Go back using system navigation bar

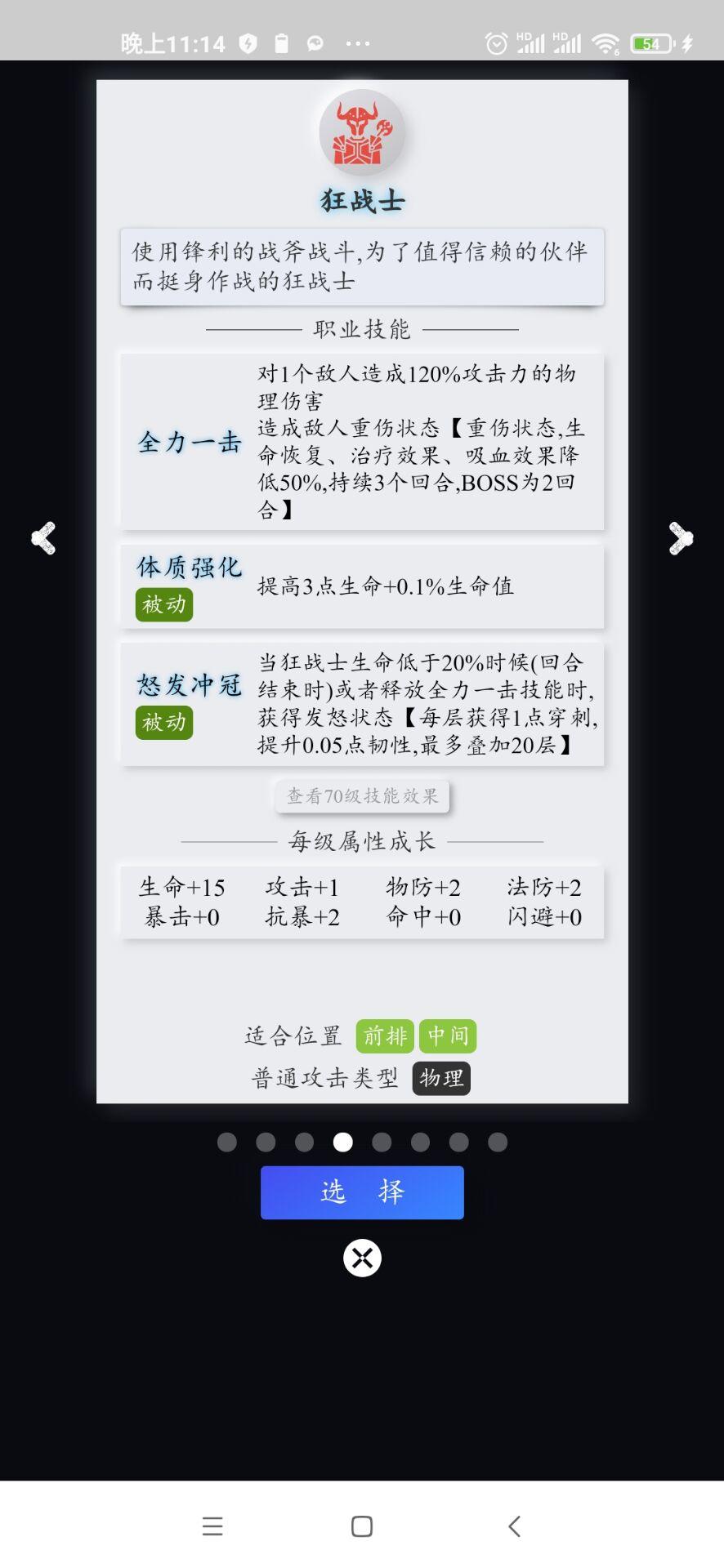pyautogui.click(x=514, y=1526)
